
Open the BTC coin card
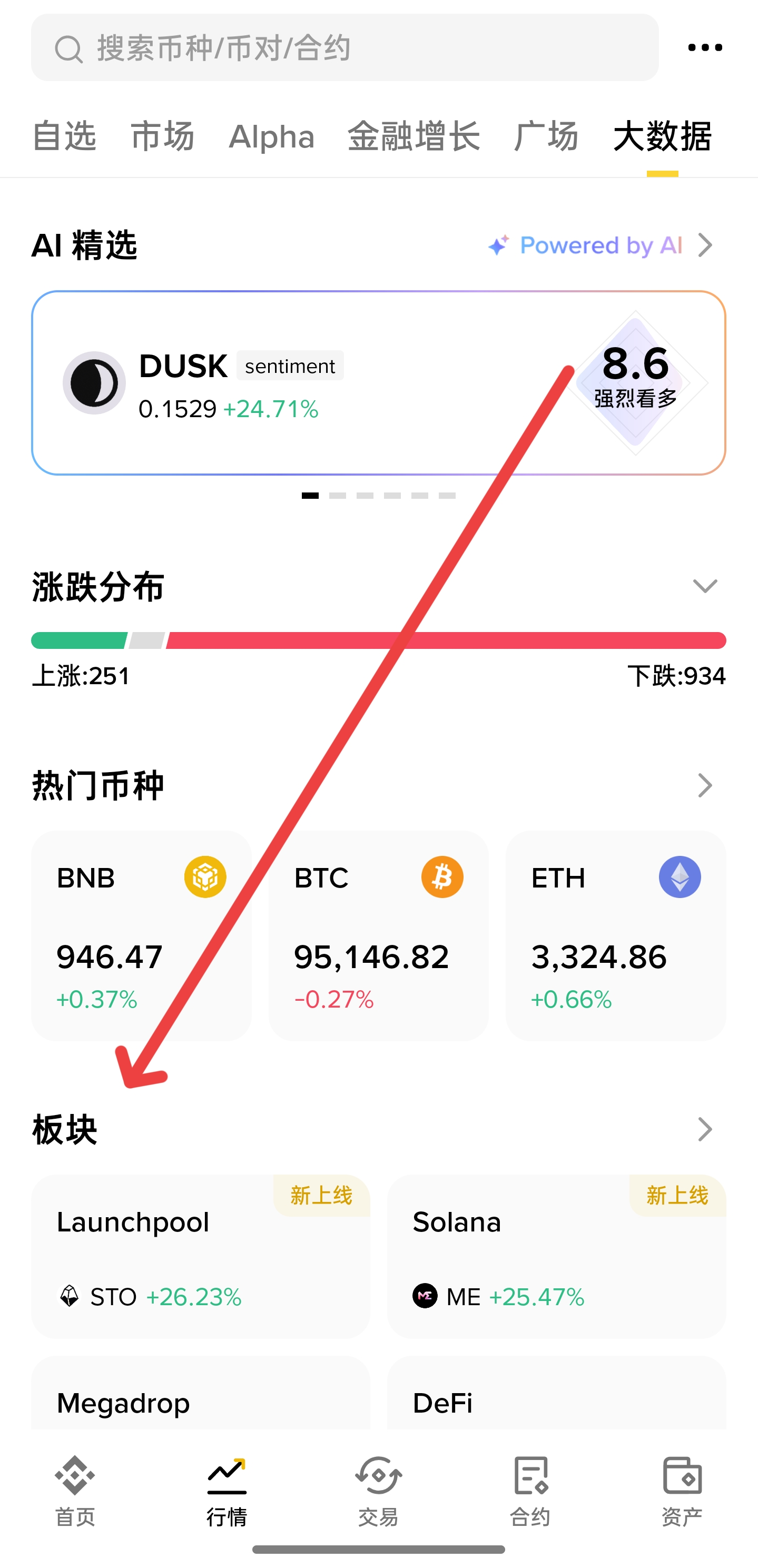(x=378, y=935)
